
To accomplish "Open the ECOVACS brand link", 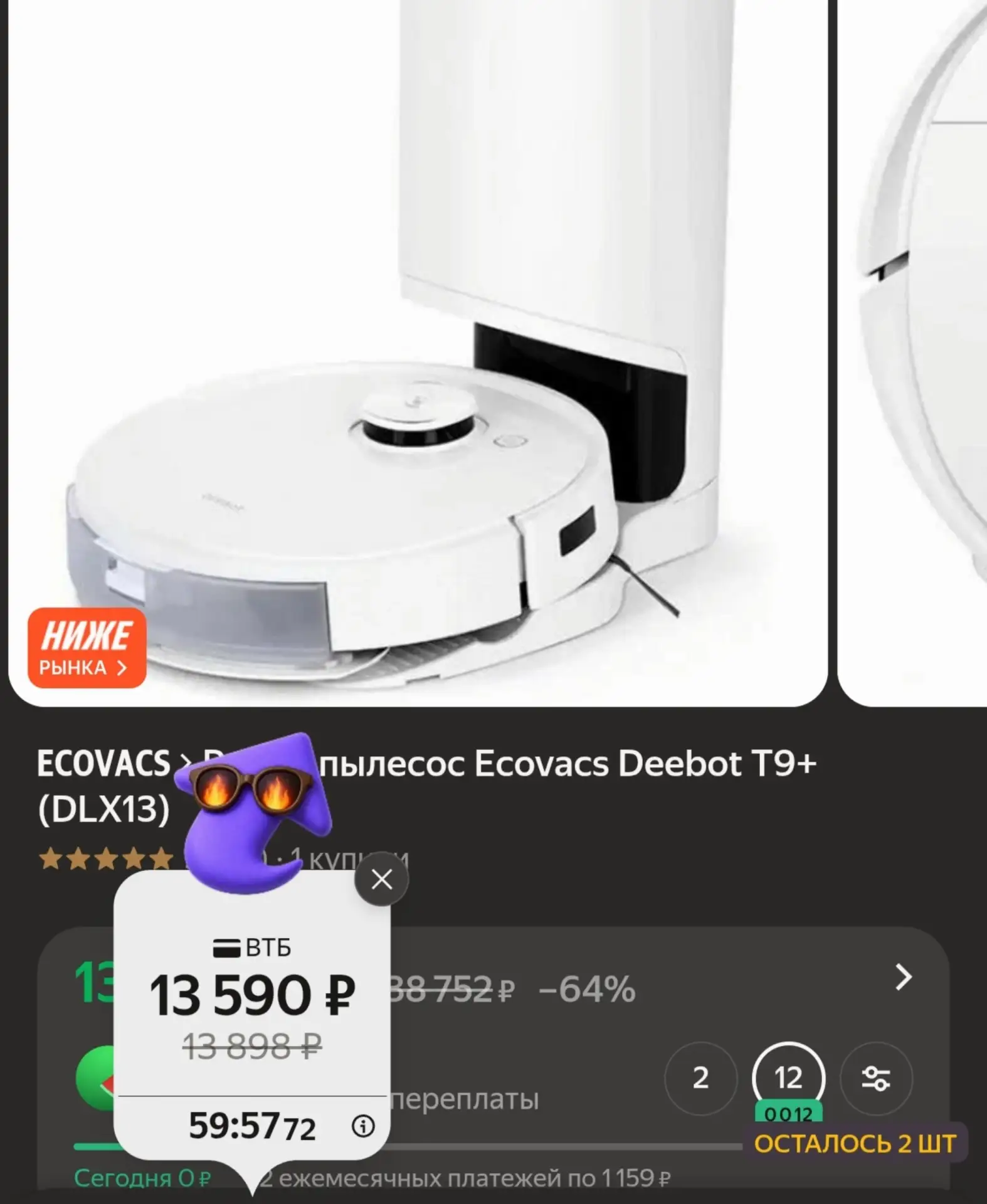I will click(103, 763).
